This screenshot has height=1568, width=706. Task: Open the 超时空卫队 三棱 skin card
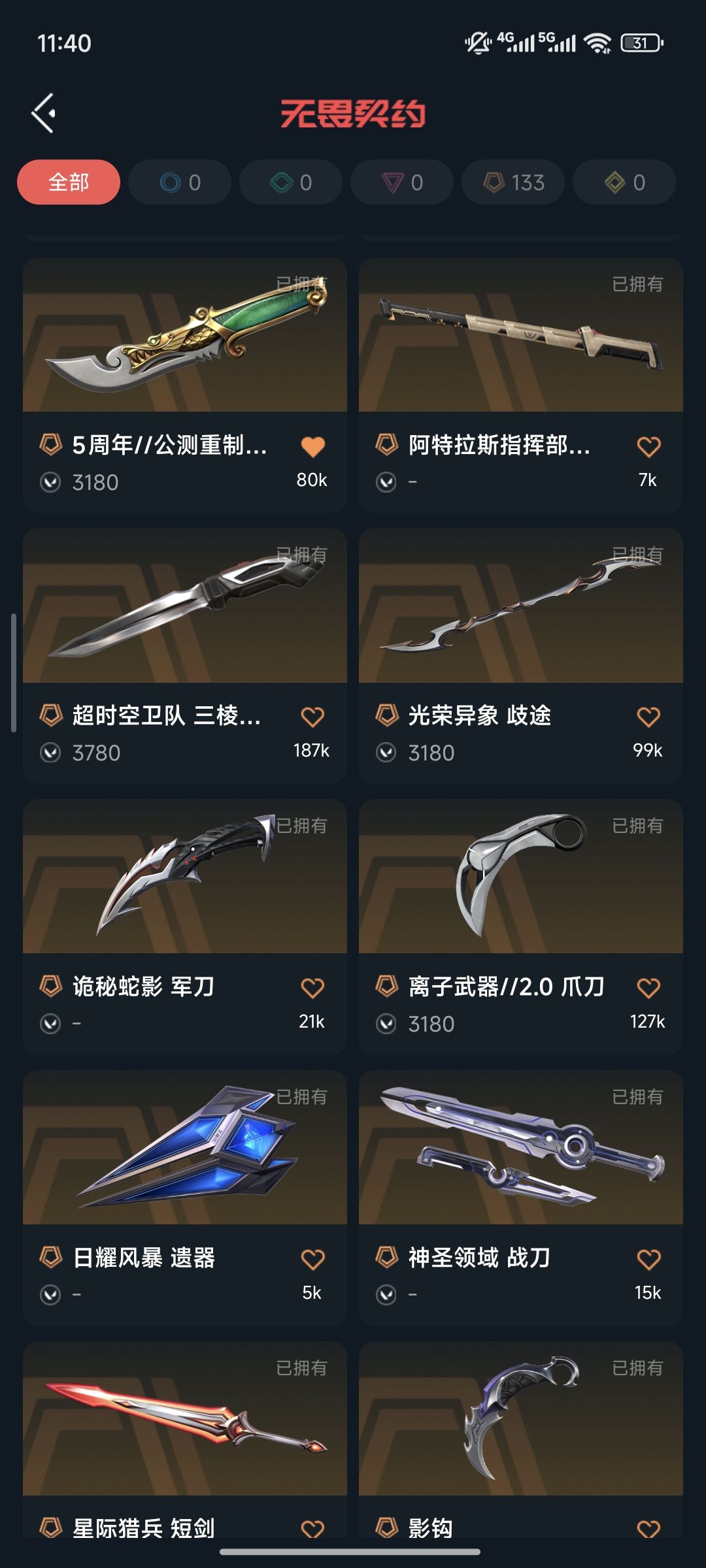point(185,655)
